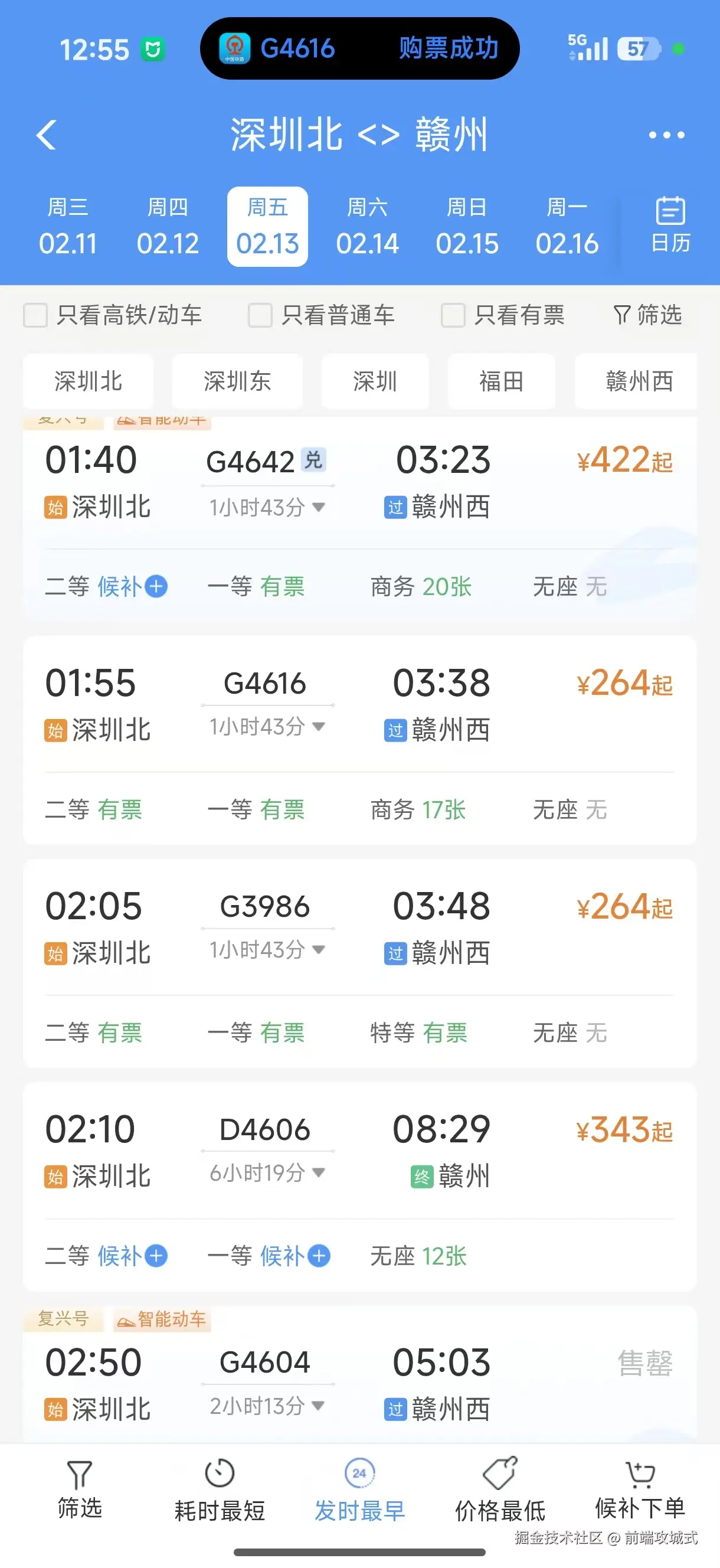Tap the filter funnel icon next to 筛选

click(622, 314)
